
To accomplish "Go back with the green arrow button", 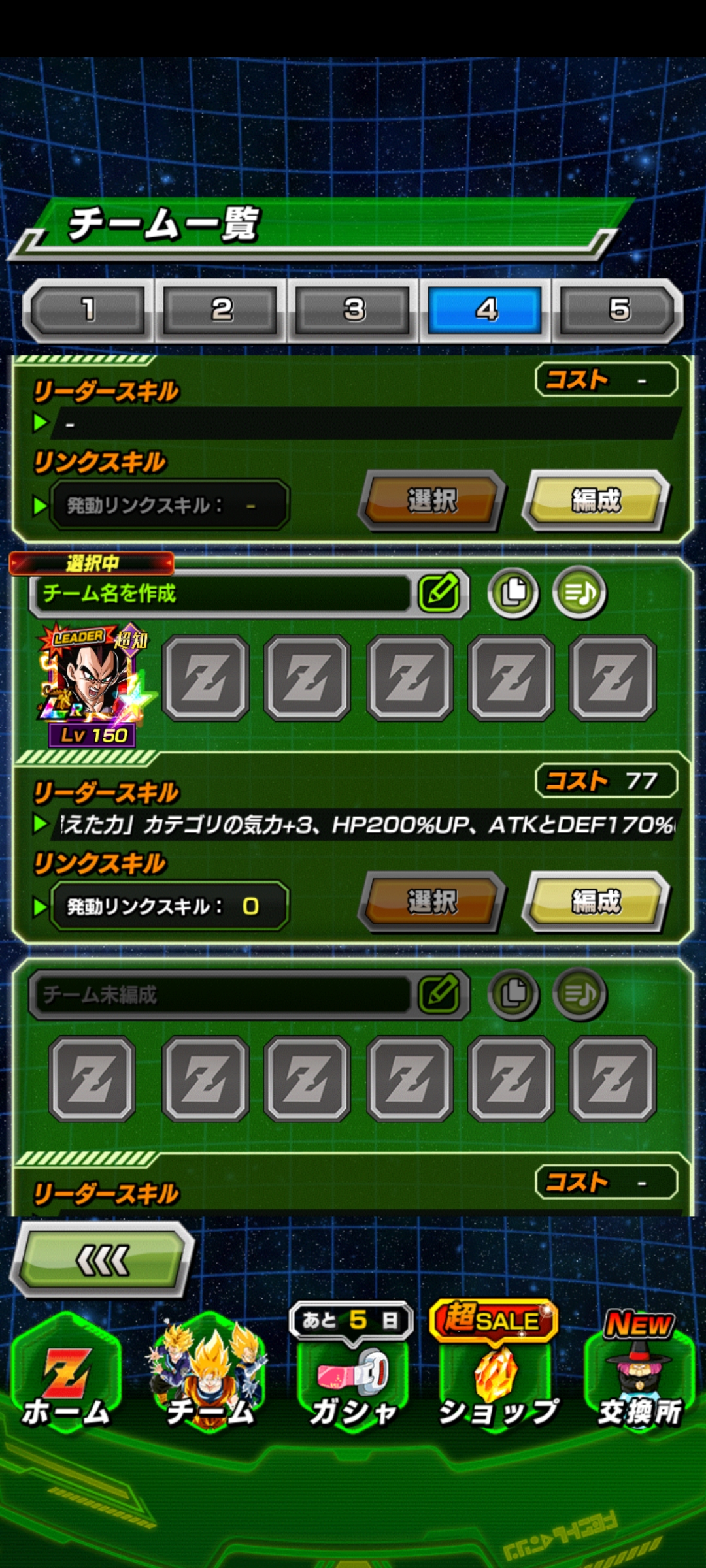I will tap(103, 1260).
